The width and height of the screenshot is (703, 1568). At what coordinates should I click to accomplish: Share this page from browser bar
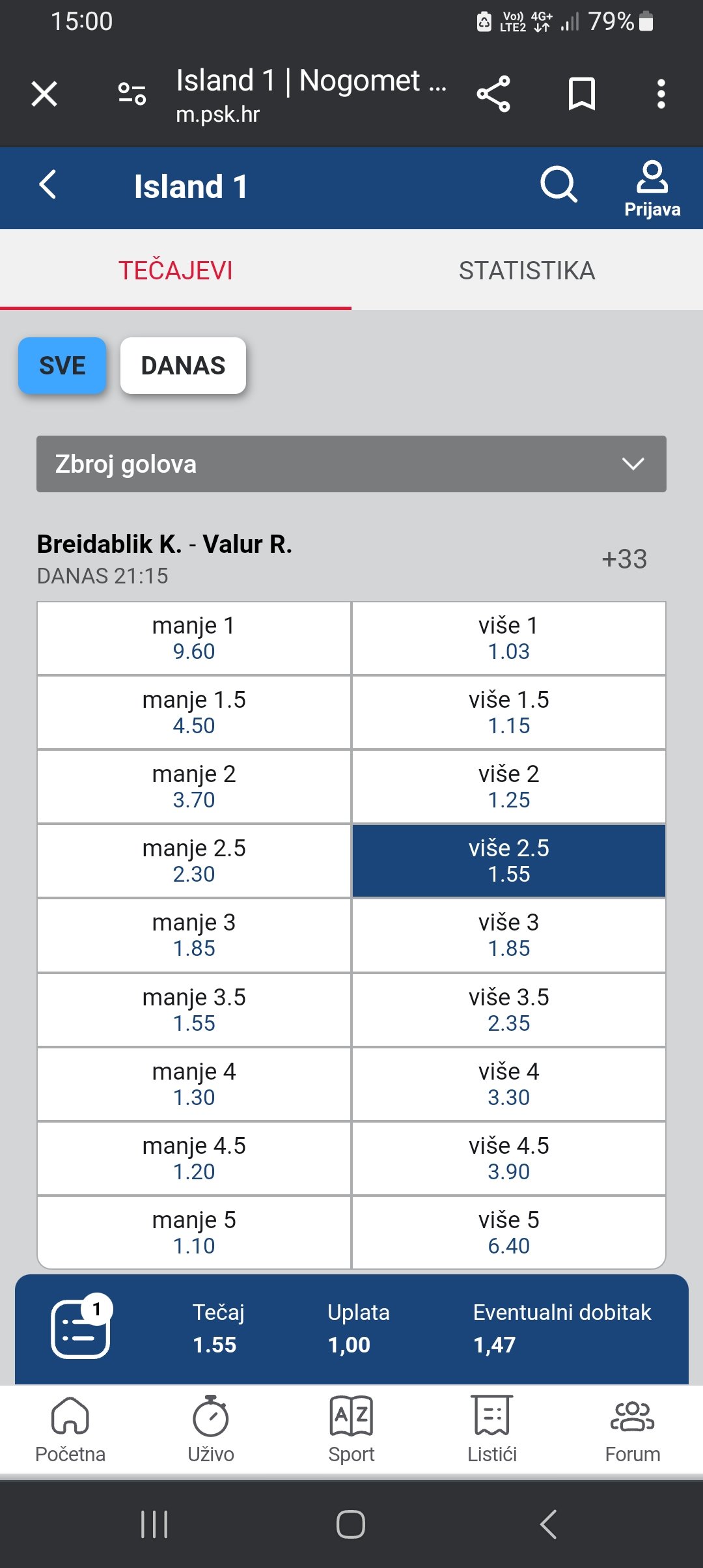click(493, 94)
